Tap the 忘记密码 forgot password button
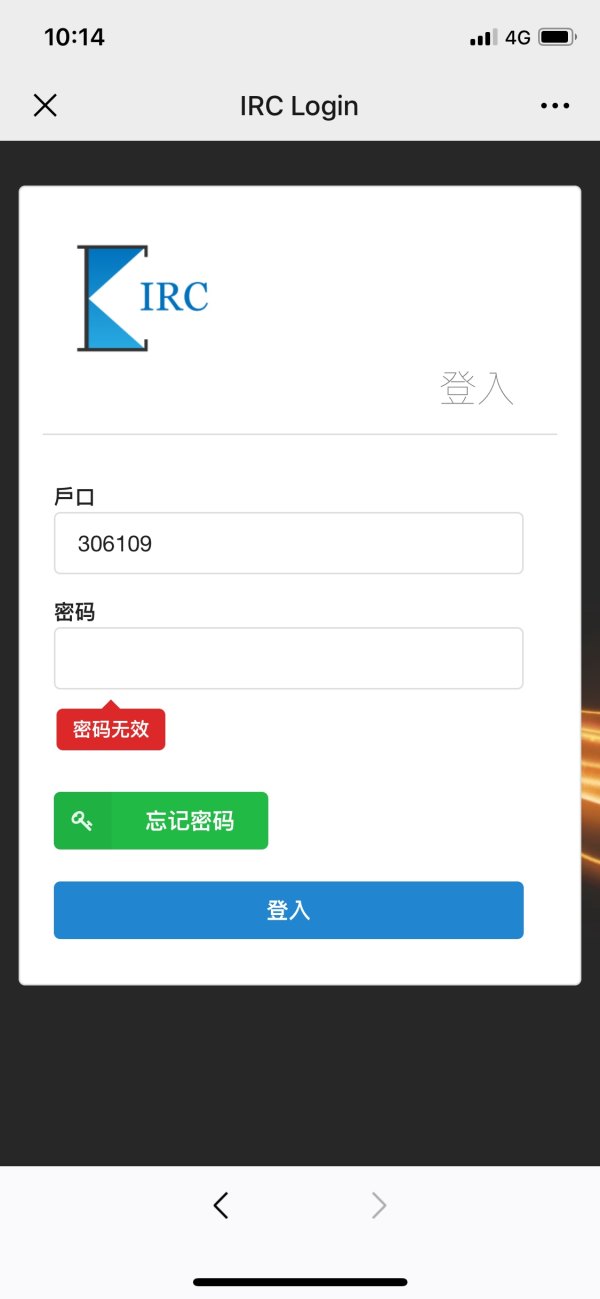The height and width of the screenshot is (1299, 600). (x=161, y=821)
